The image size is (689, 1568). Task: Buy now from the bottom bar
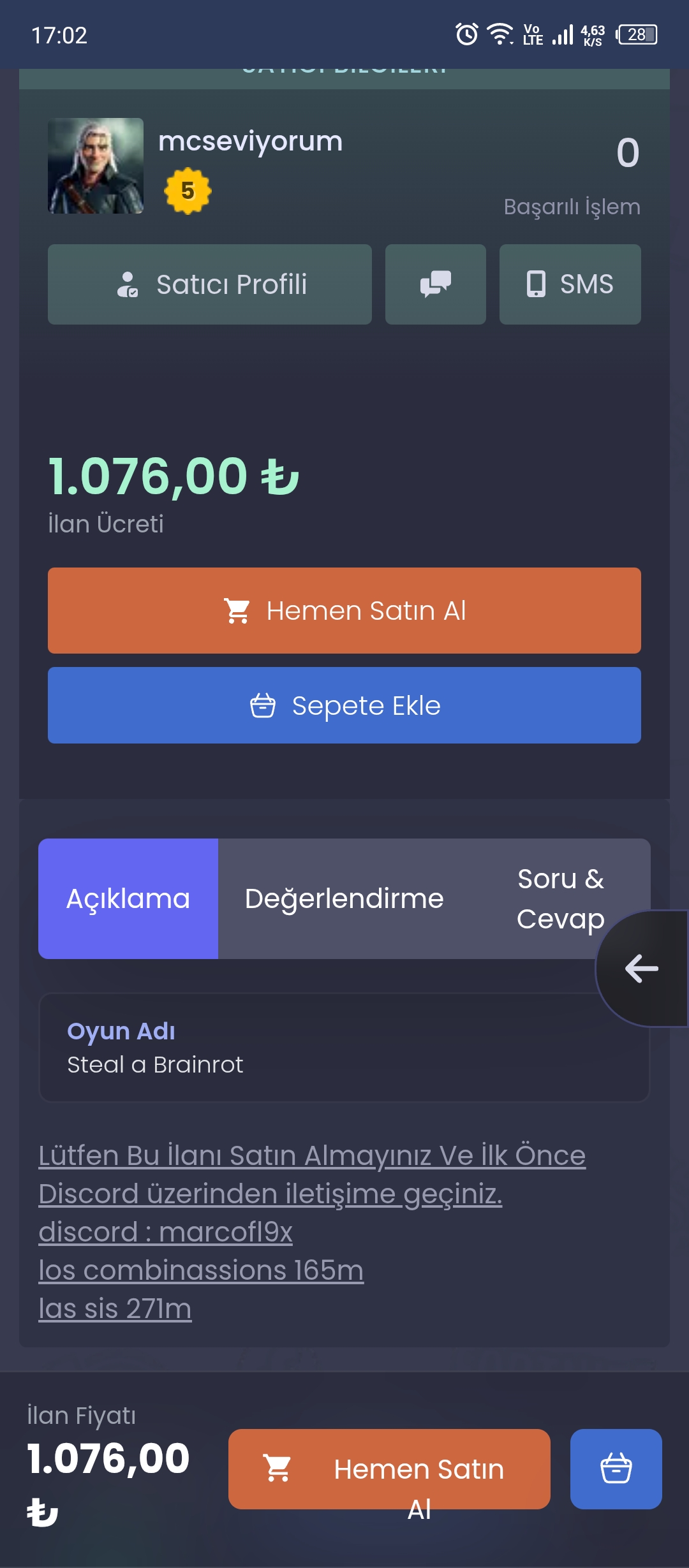[x=389, y=1469]
